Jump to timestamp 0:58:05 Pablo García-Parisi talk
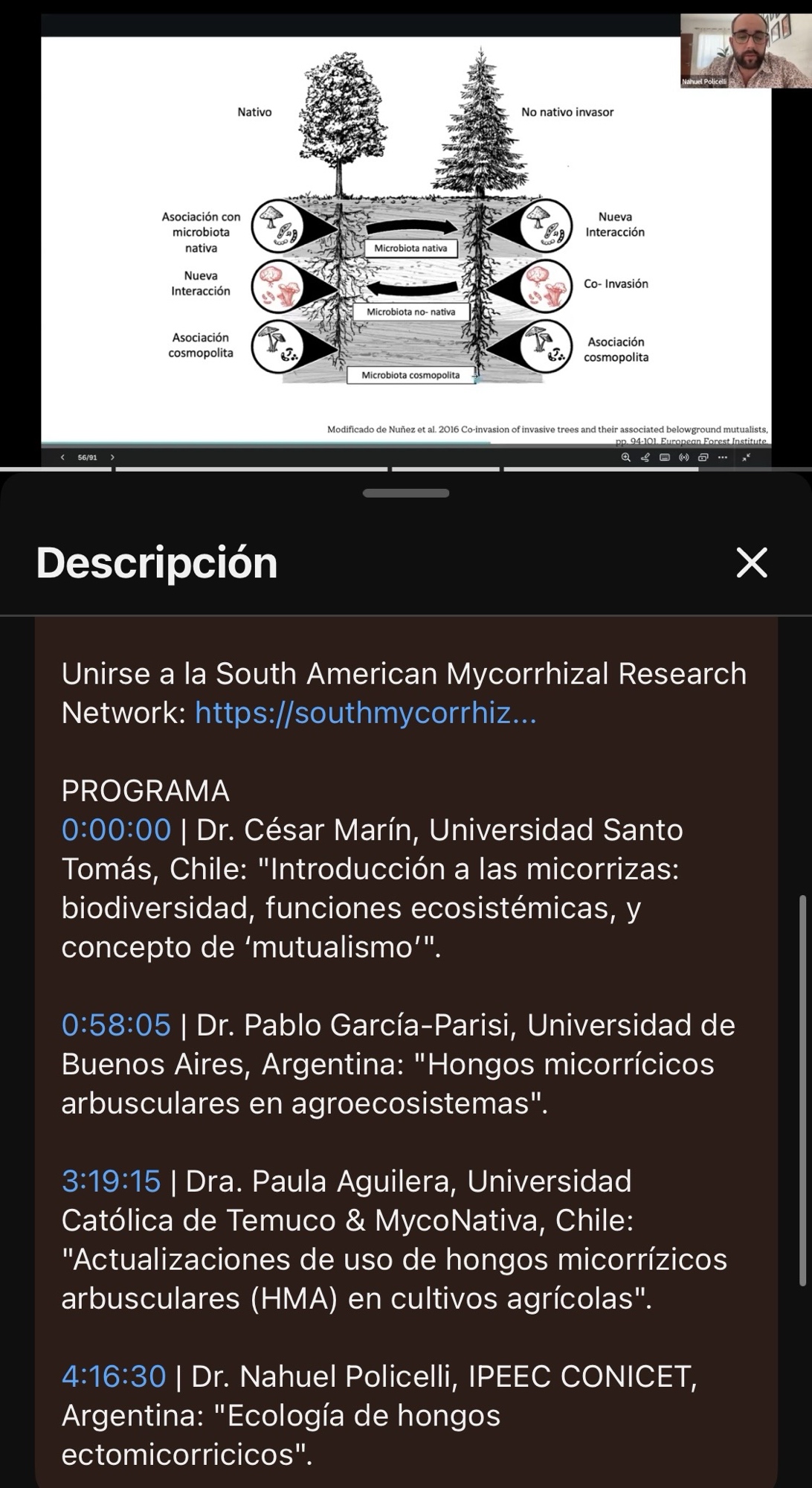The width and height of the screenshot is (812, 1488). [116, 1025]
